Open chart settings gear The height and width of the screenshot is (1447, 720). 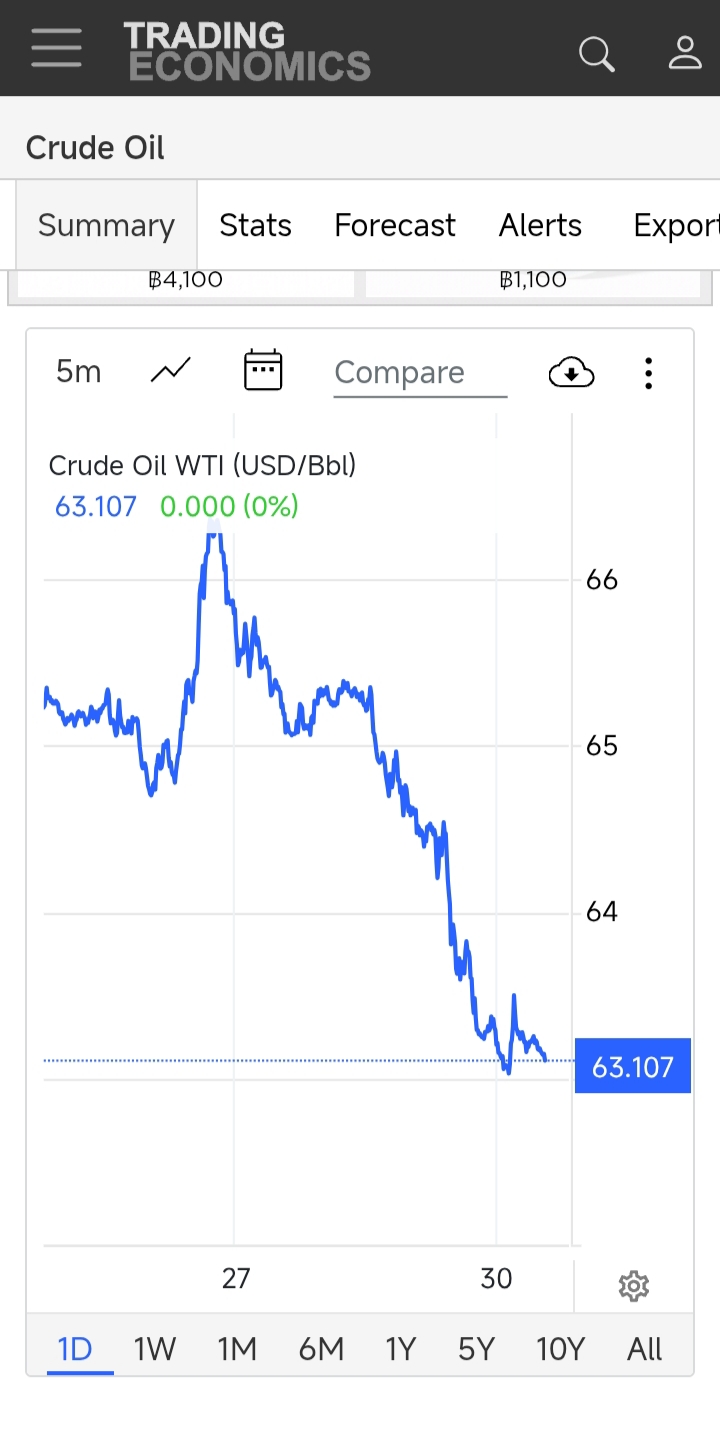(x=633, y=1286)
